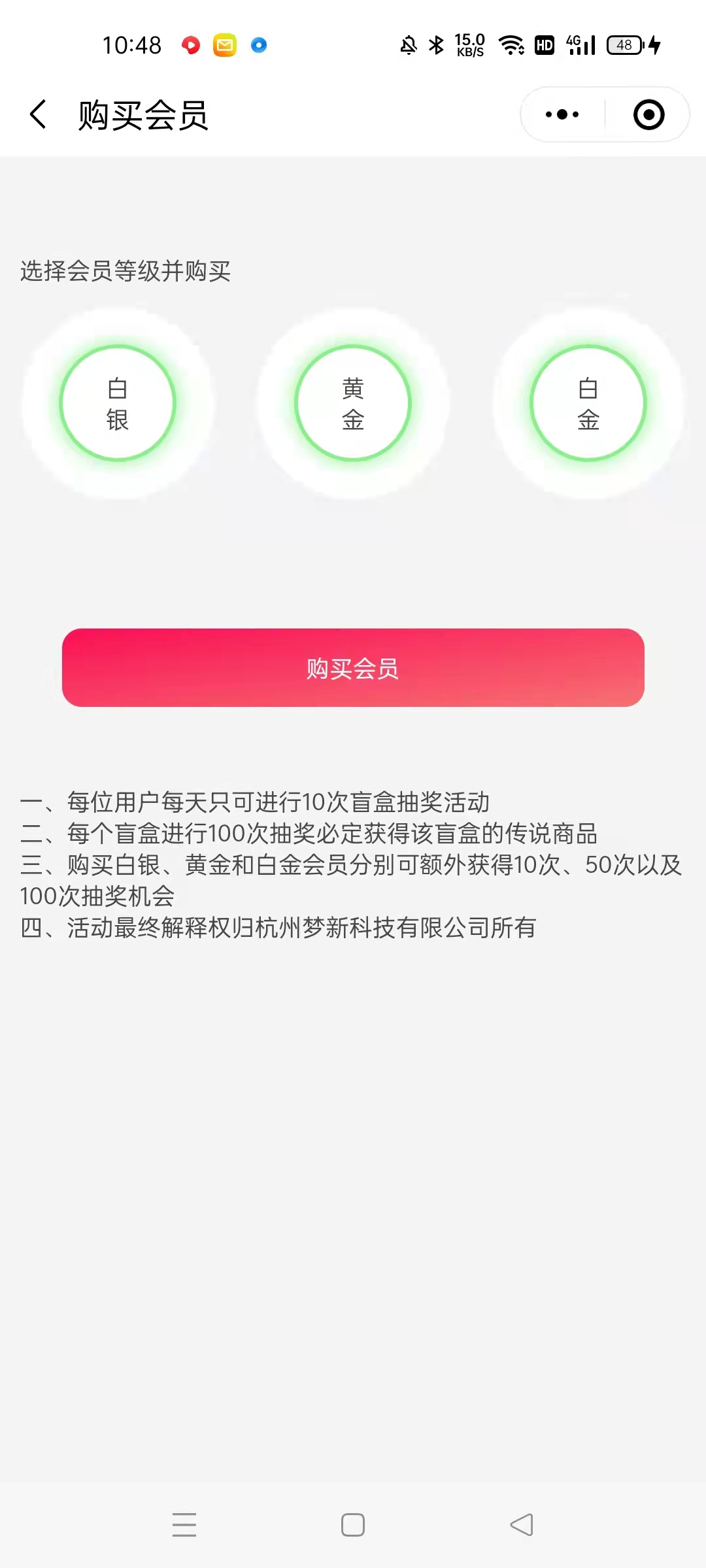
Task: Open the mini program more menu
Action: pyautogui.click(x=562, y=115)
